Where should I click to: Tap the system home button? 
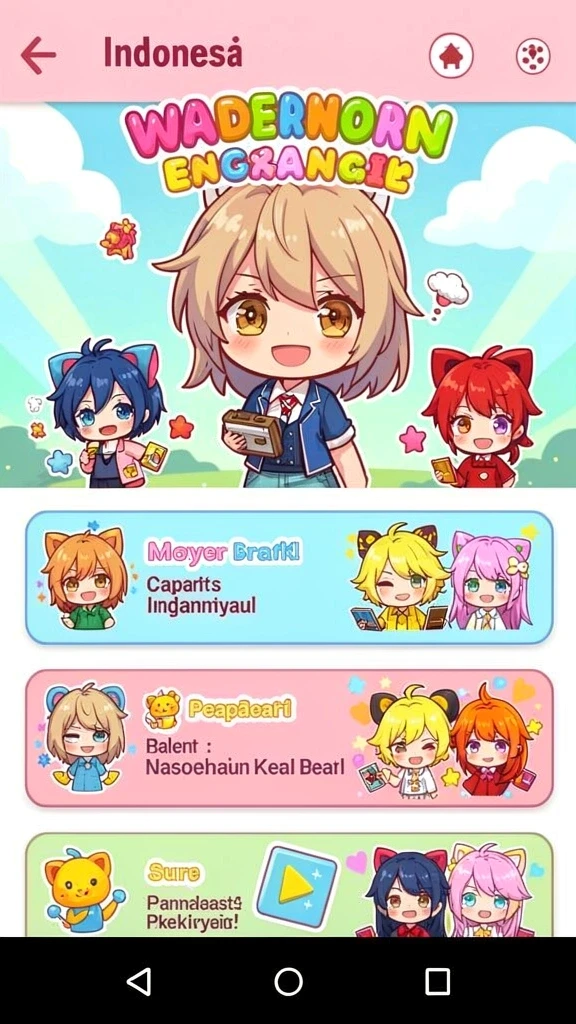288,981
